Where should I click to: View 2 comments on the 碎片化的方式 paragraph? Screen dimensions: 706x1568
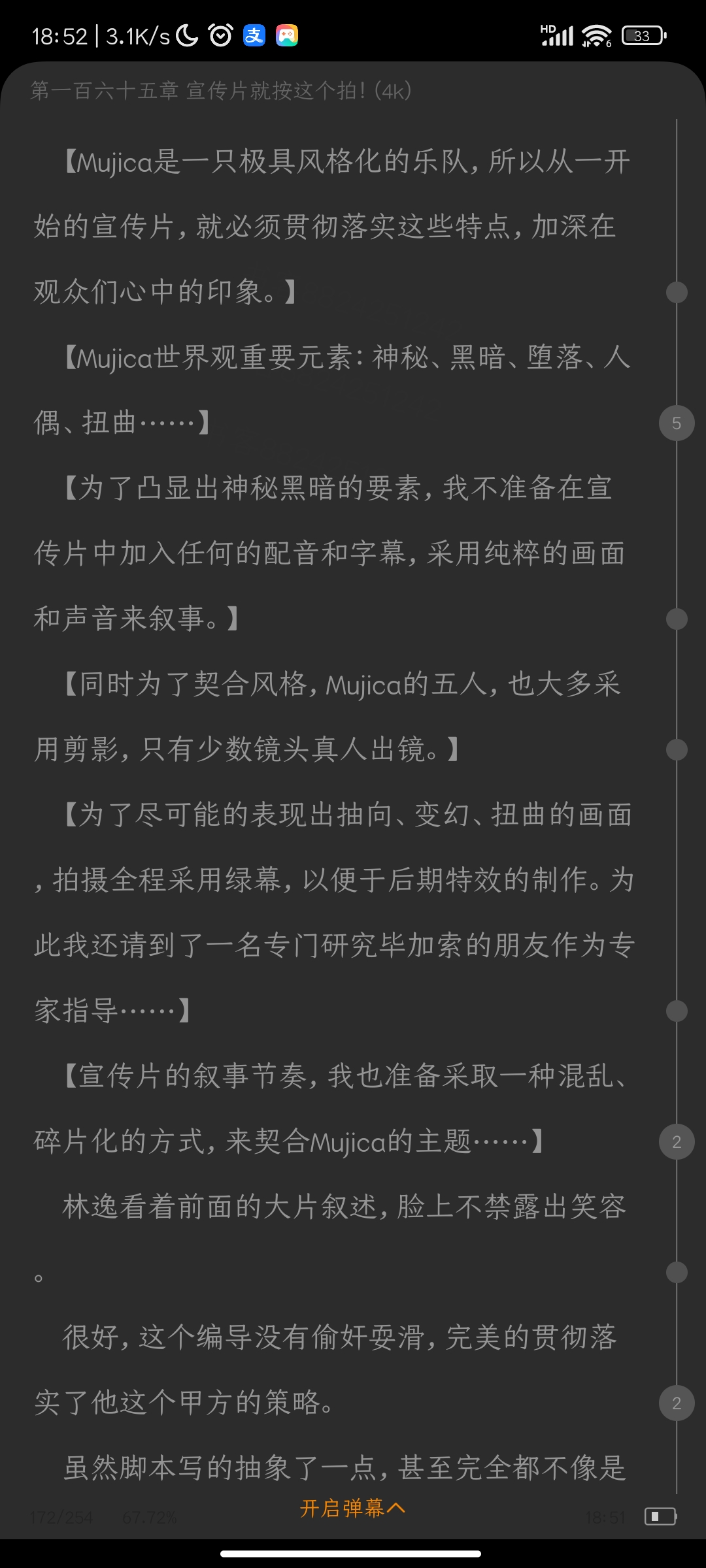677,1141
